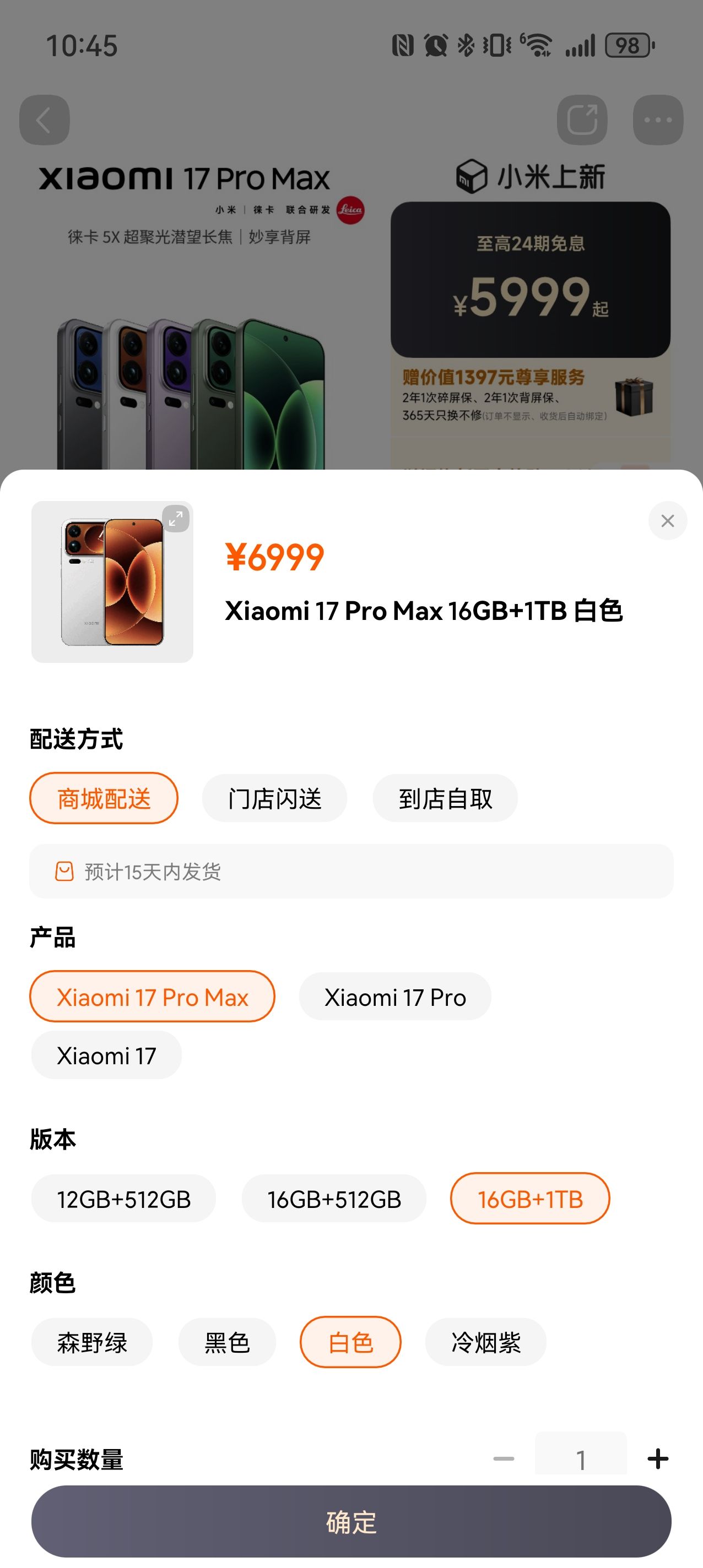Viewport: 703px width, 1568px height.
Task: Tap the 16GB+1TB version chip
Action: [x=530, y=1199]
